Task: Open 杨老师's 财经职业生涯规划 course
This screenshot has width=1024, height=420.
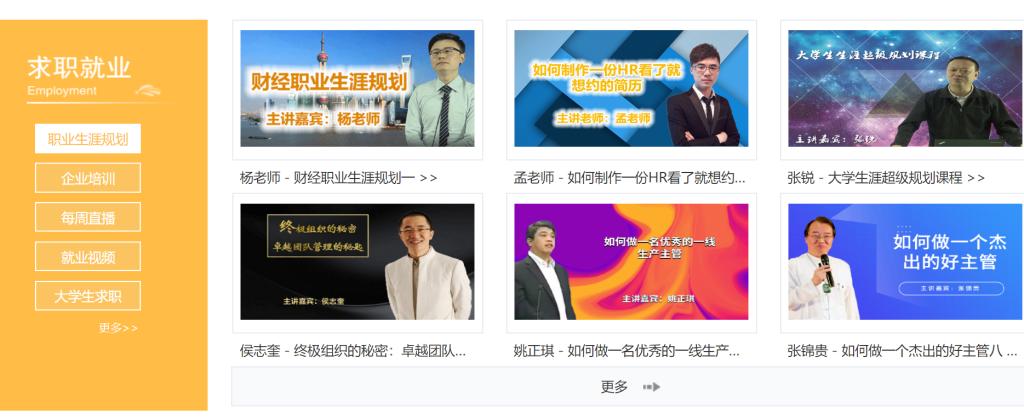Action: pyautogui.click(x=357, y=89)
